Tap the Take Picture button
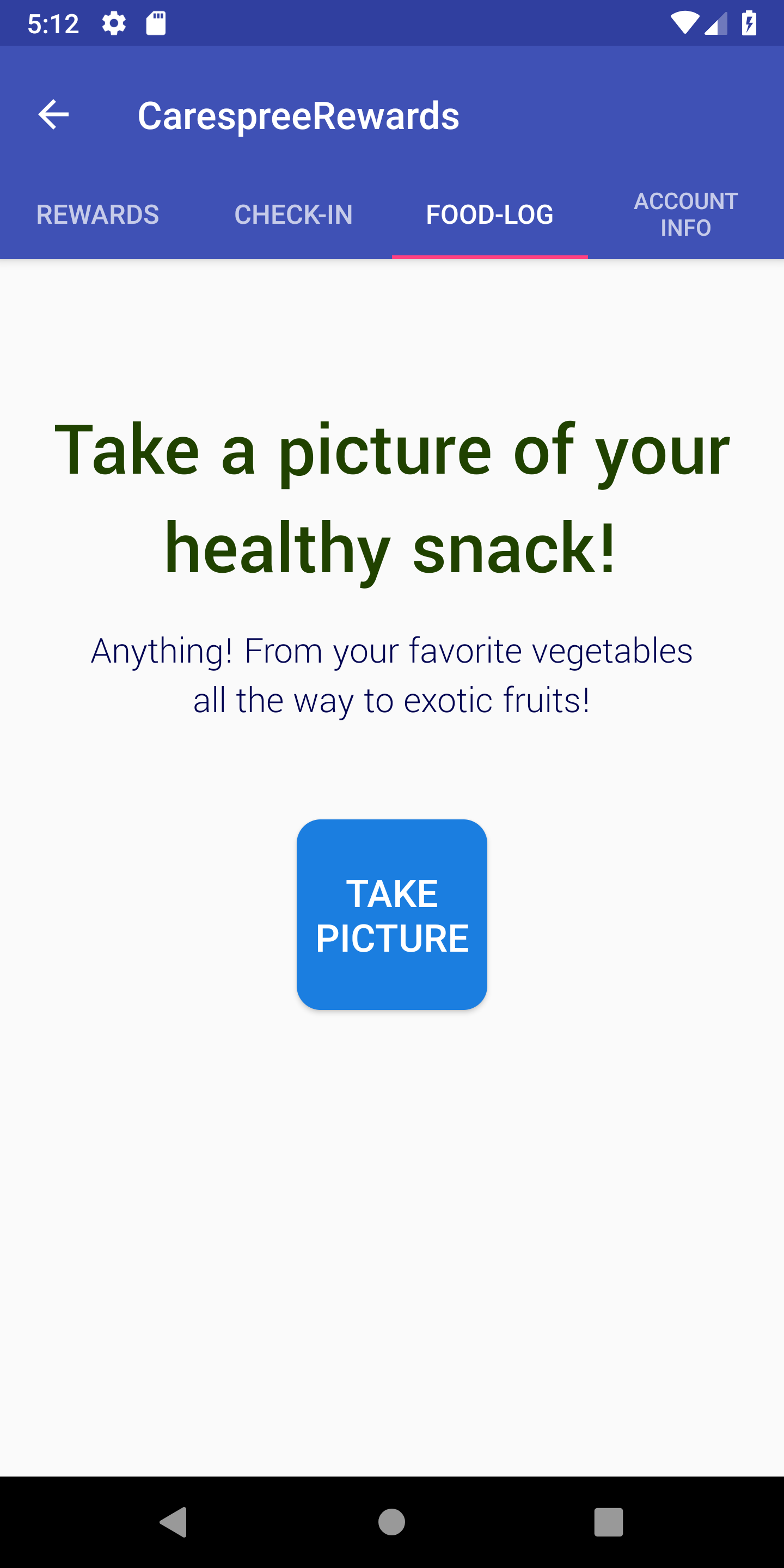Viewport: 784px width, 1568px height. coord(392,914)
